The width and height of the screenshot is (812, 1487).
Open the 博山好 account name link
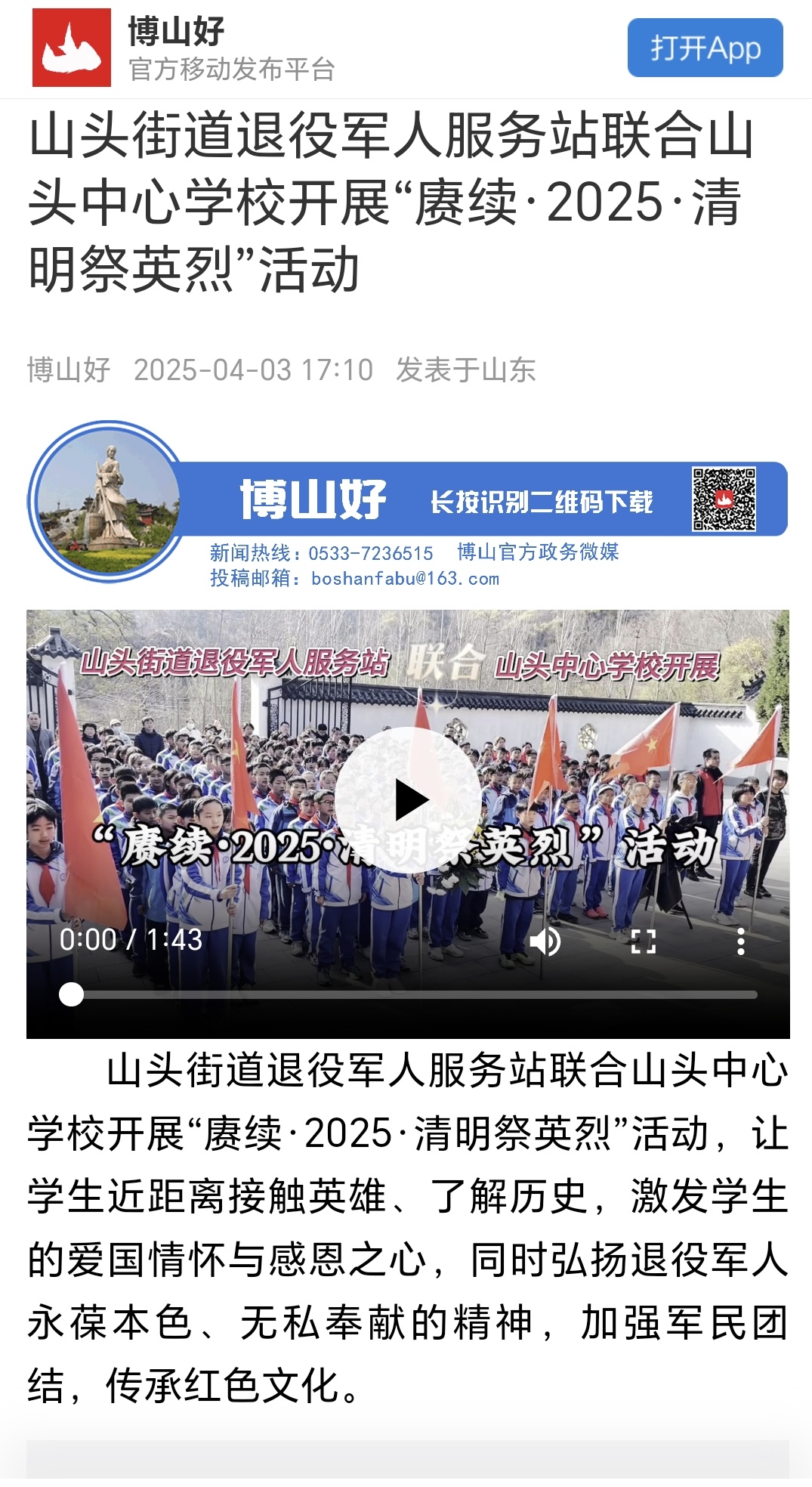(69, 370)
